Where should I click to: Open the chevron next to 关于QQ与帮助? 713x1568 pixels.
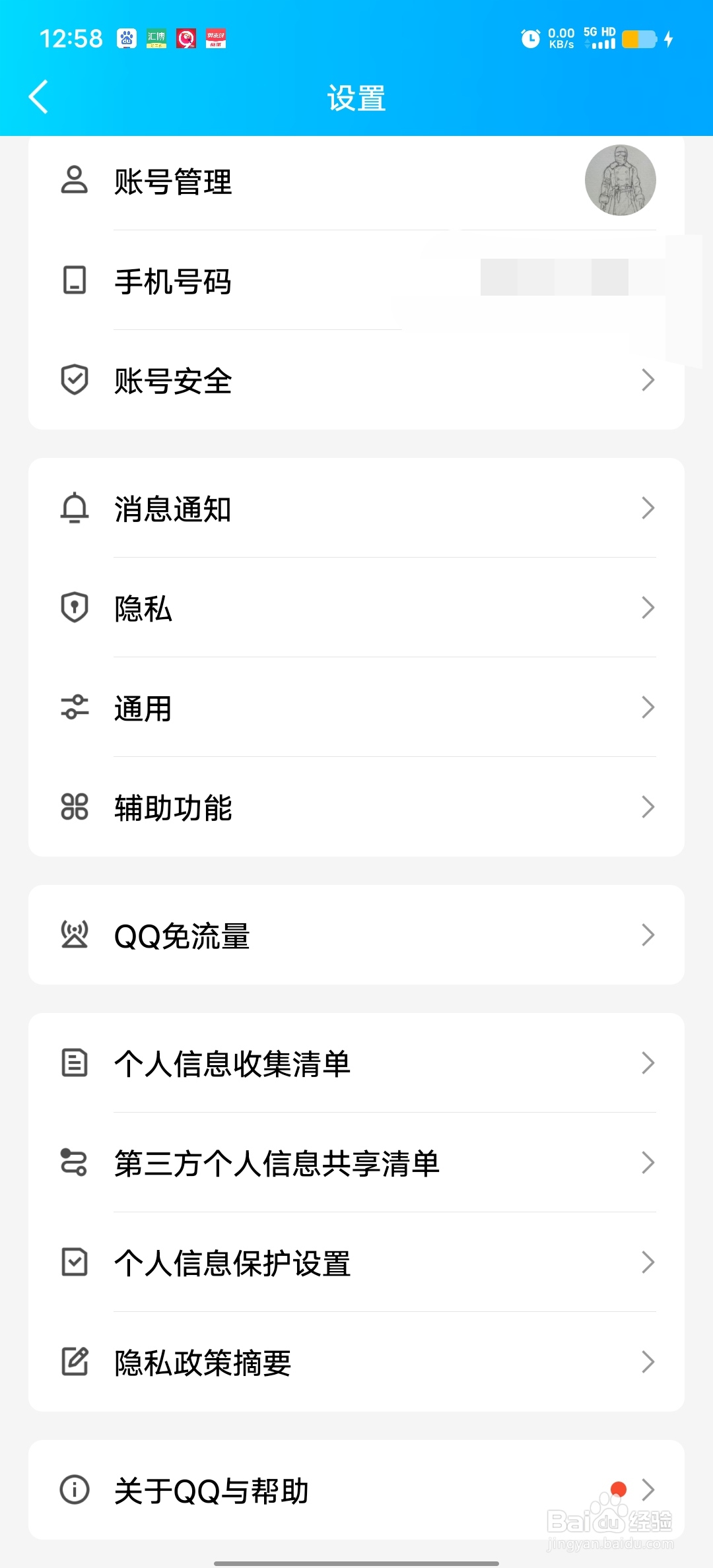(651, 1491)
